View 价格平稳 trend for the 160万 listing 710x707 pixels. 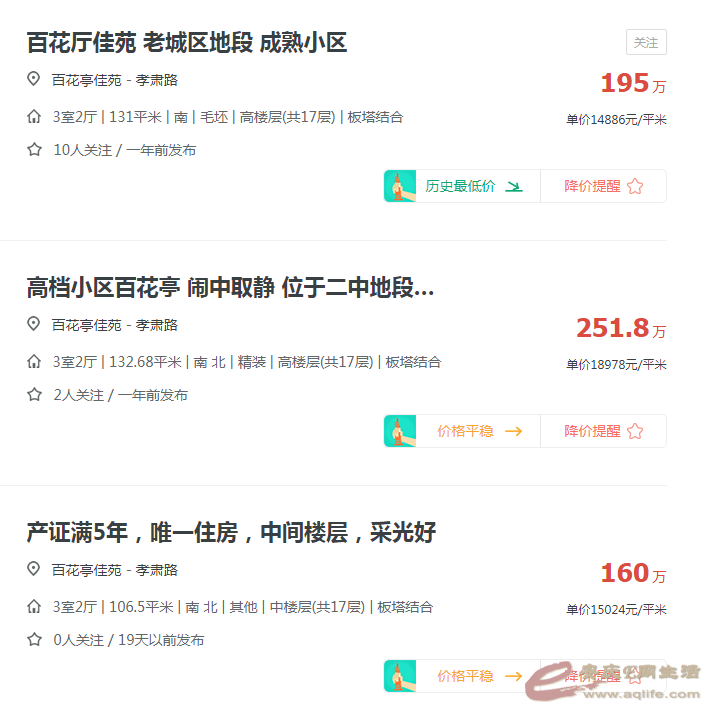coord(479,676)
